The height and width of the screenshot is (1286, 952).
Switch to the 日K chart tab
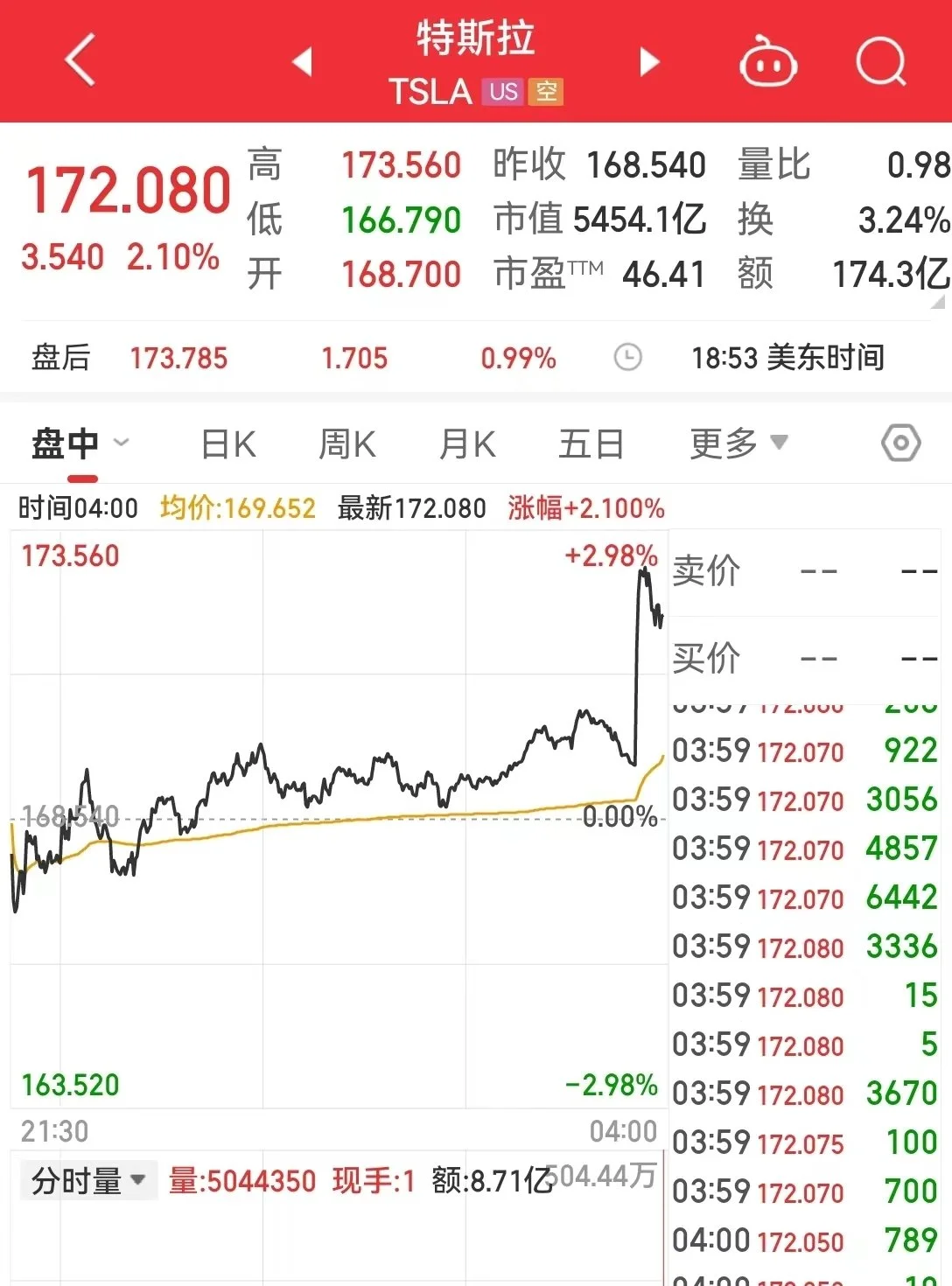pos(227,444)
